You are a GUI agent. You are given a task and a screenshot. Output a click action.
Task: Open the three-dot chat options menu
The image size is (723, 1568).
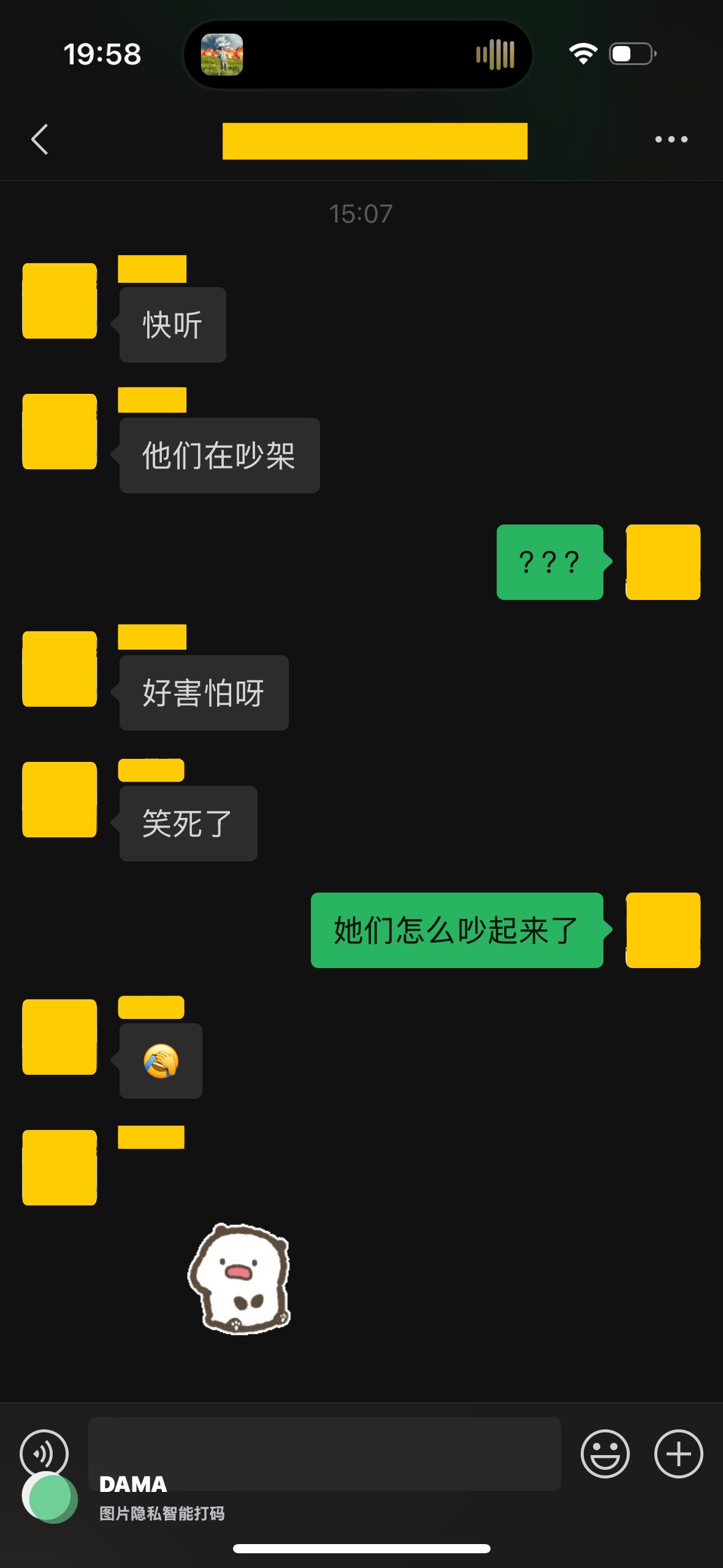click(x=671, y=139)
